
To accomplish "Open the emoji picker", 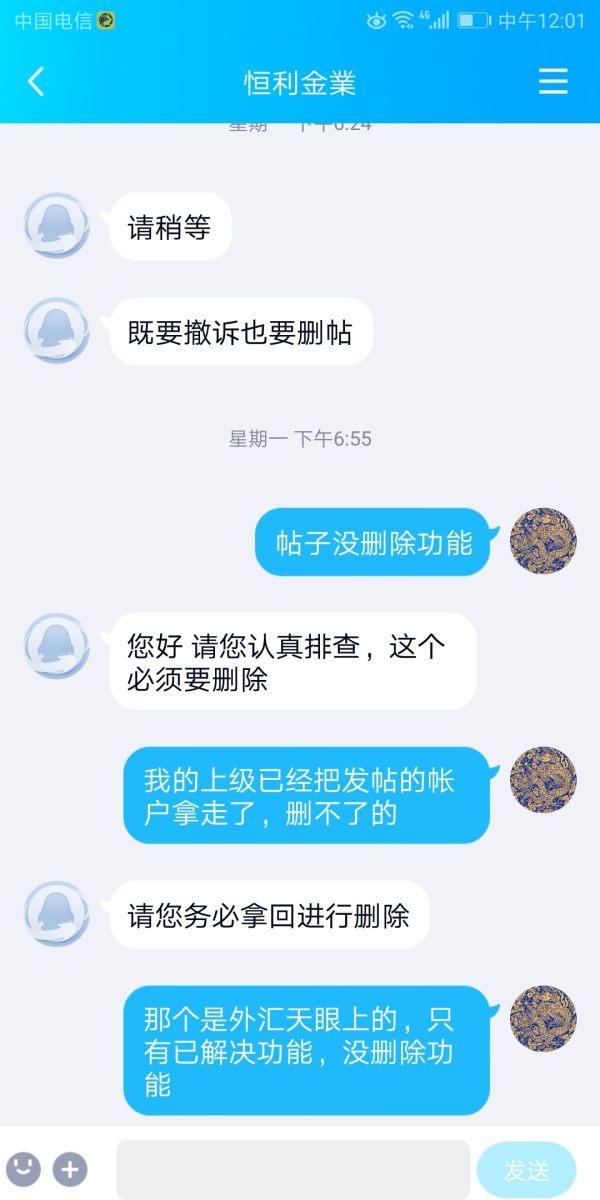I will [x=23, y=1168].
